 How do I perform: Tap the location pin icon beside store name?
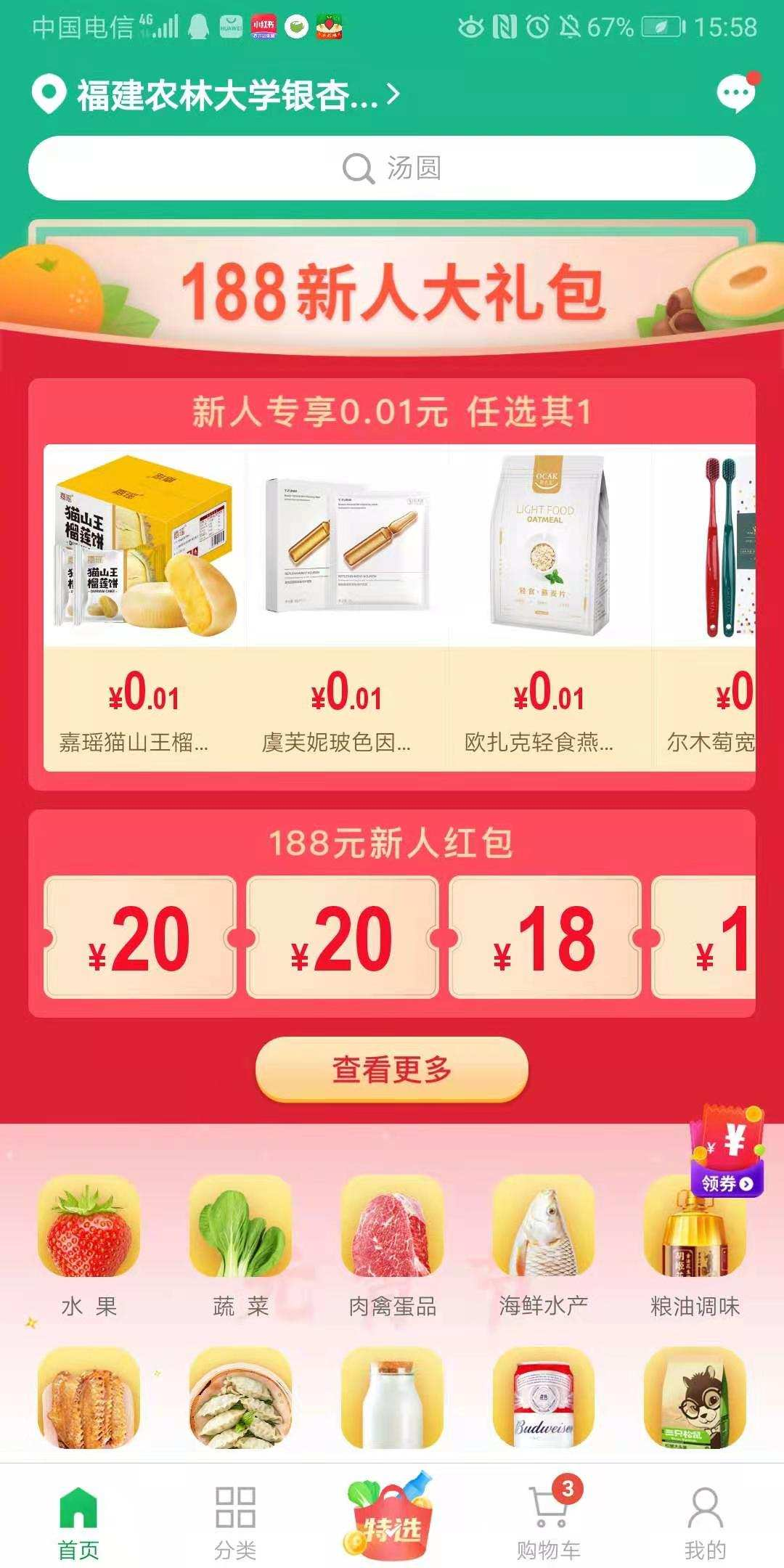(49, 95)
